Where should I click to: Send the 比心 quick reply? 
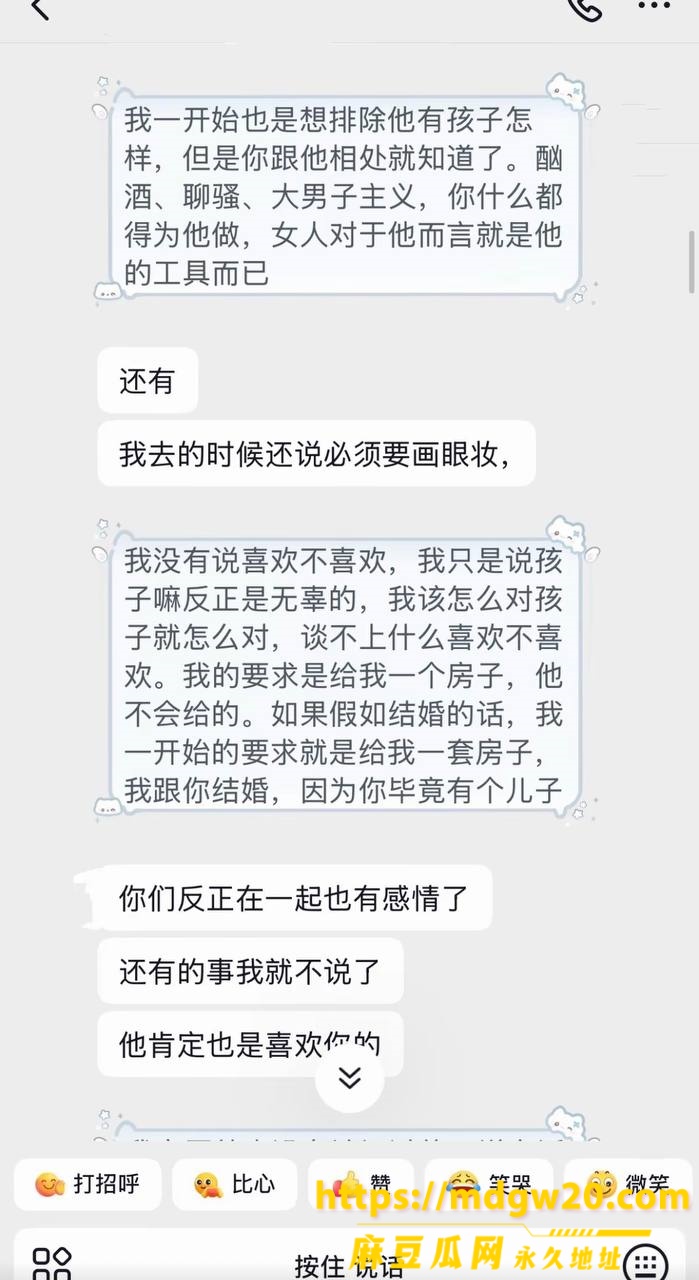tap(234, 1184)
